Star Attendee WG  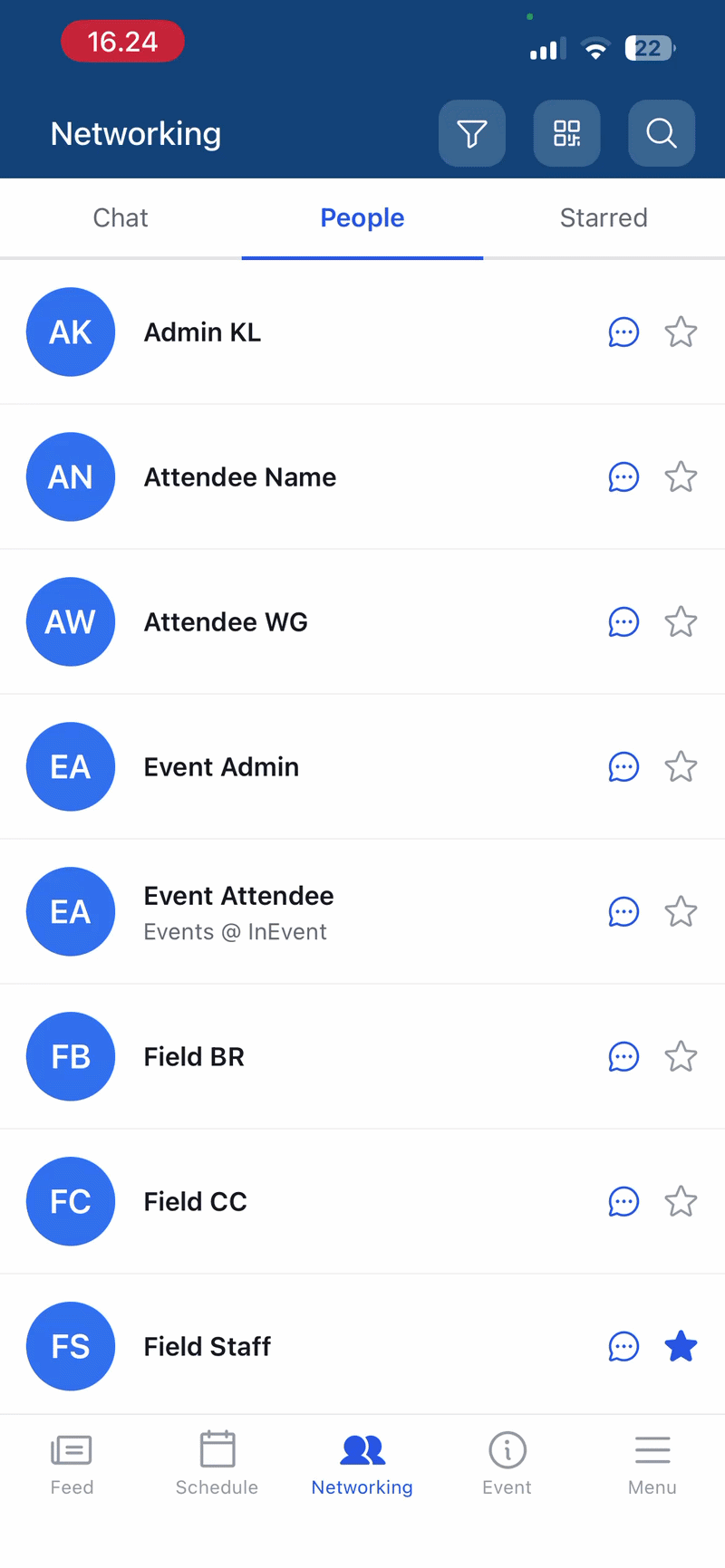click(x=681, y=622)
